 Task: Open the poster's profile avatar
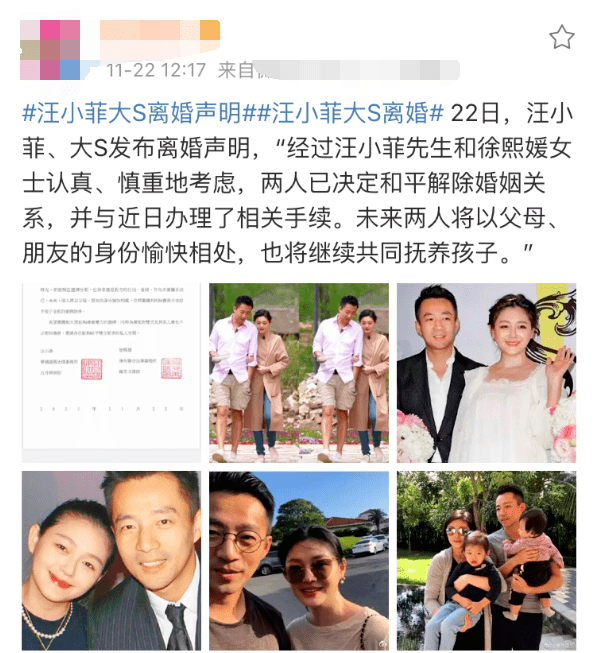click(x=50, y=50)
